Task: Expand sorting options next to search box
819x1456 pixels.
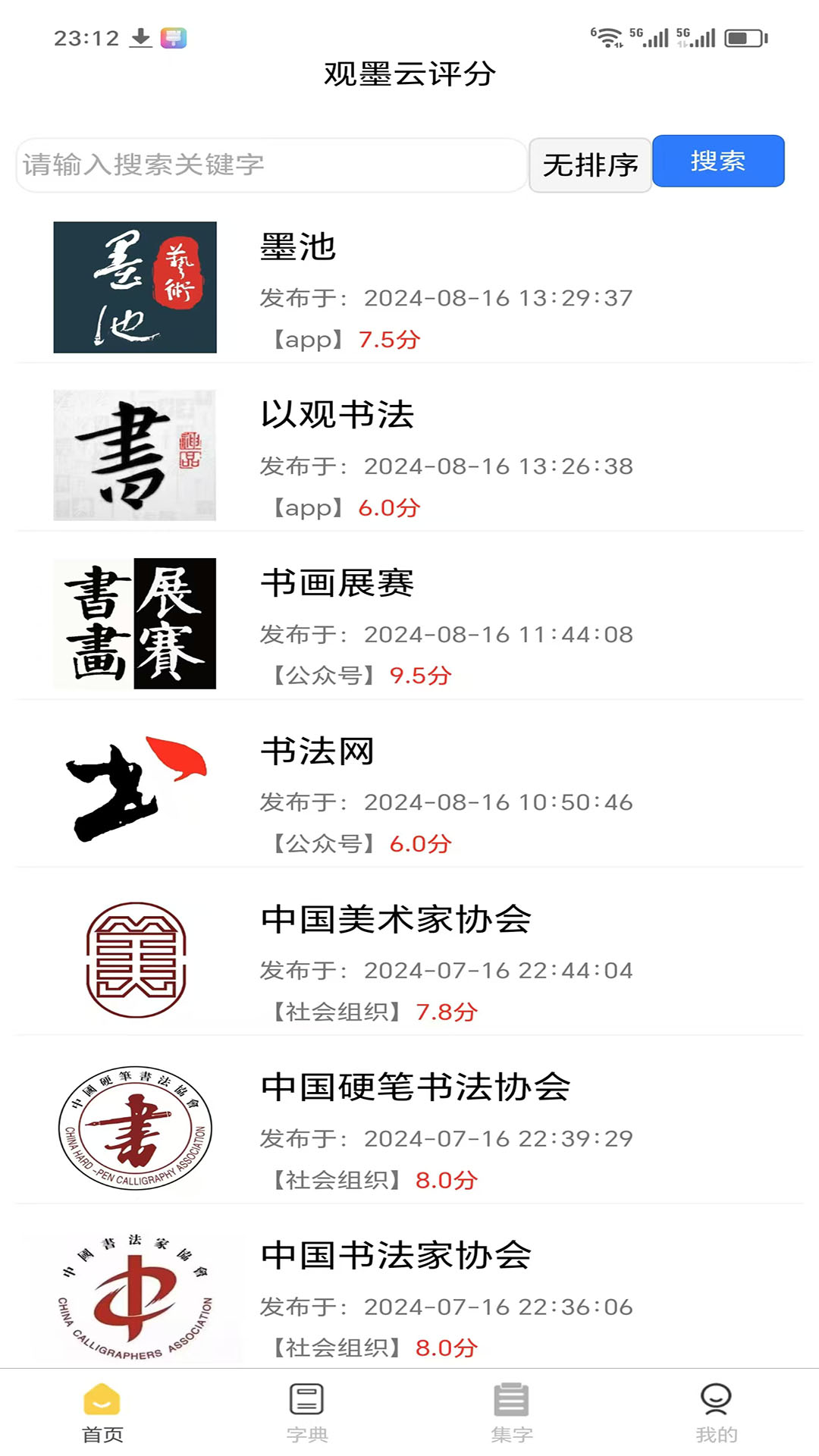Action: [590, 162]
